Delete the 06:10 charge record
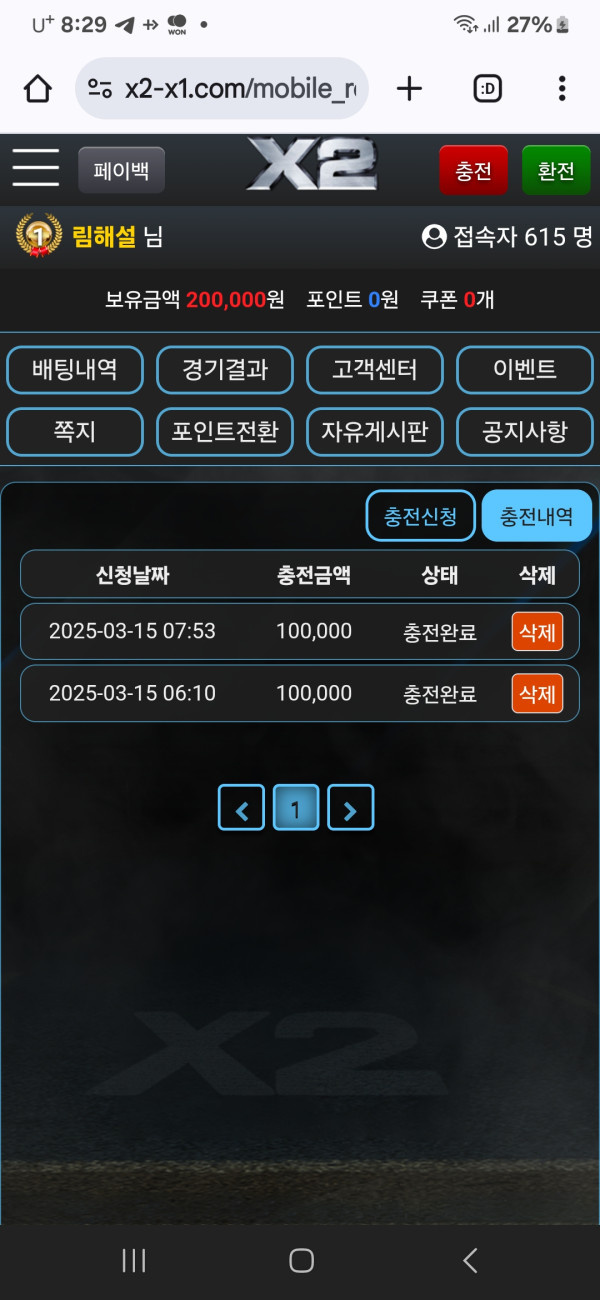600x1300 pixels. point(537,694)
